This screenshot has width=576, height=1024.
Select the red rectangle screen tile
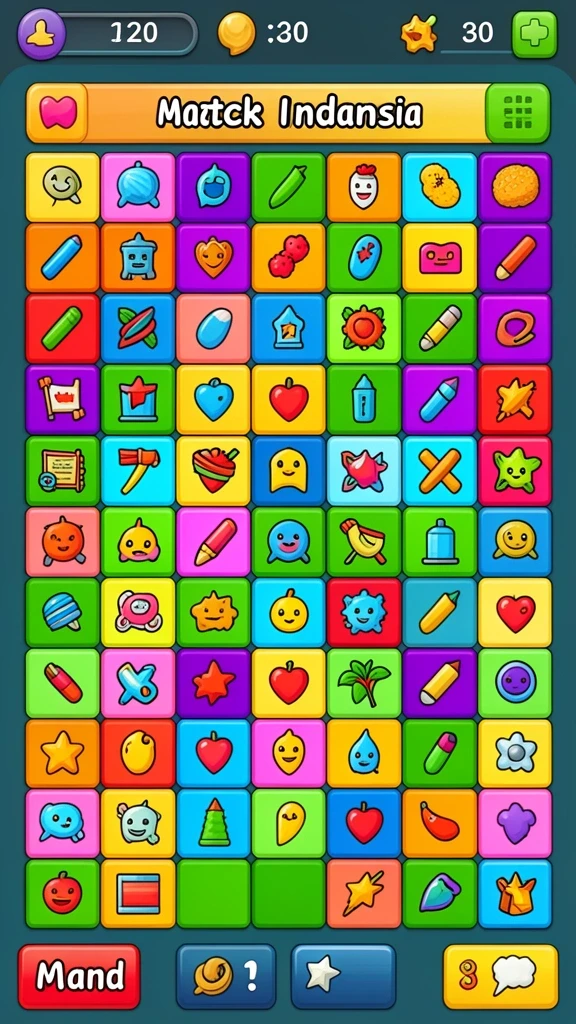coord(138,894)
